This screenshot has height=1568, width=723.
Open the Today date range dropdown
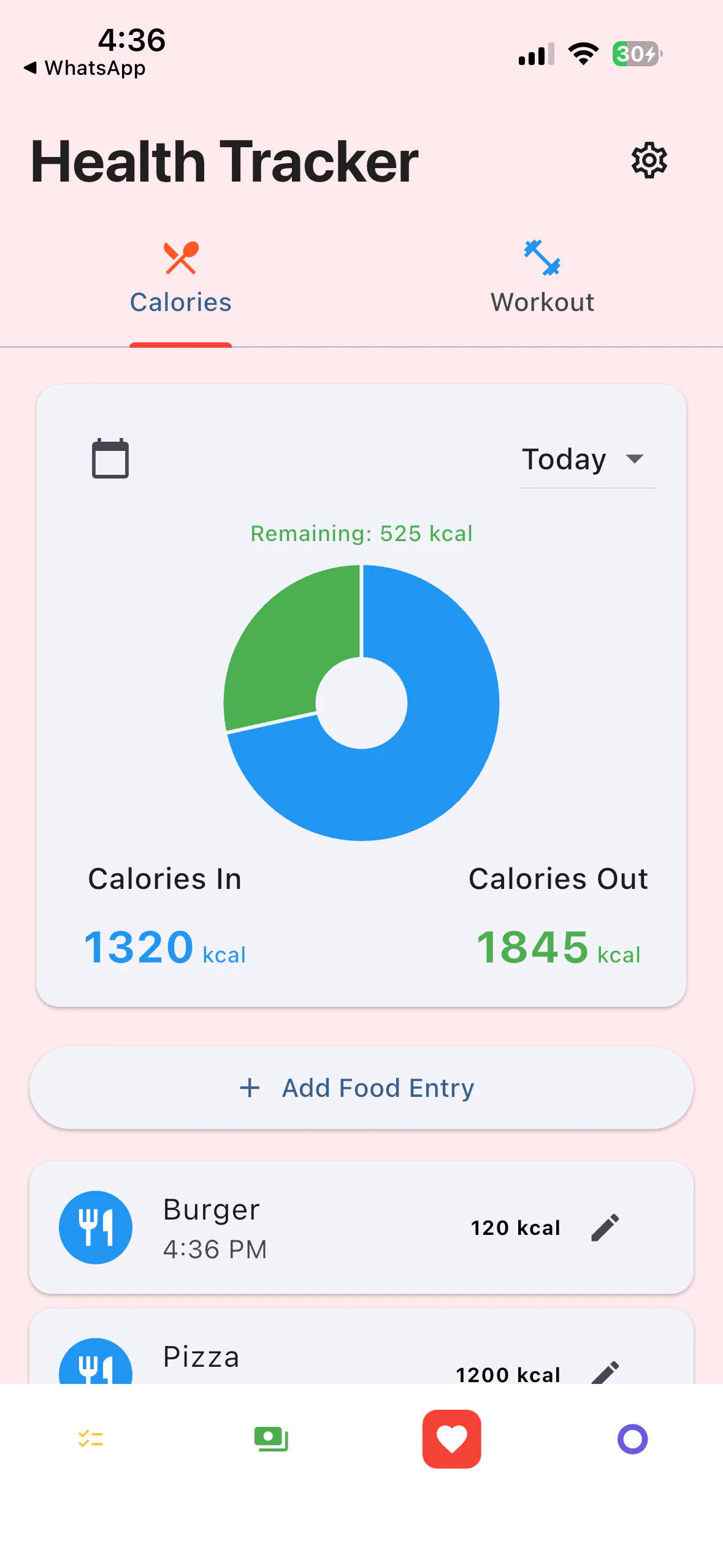click(x=563, y=458)
